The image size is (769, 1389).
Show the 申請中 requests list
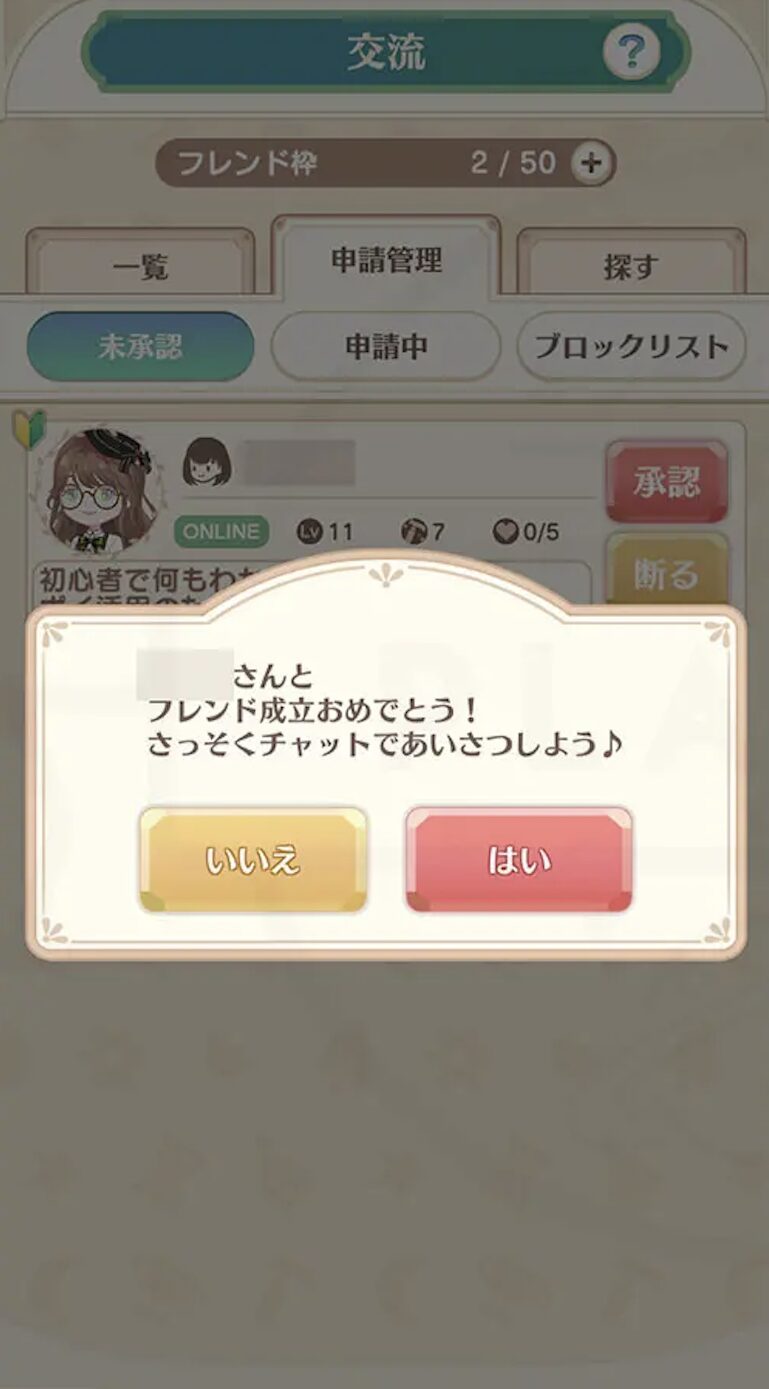[x=386, y=346]
